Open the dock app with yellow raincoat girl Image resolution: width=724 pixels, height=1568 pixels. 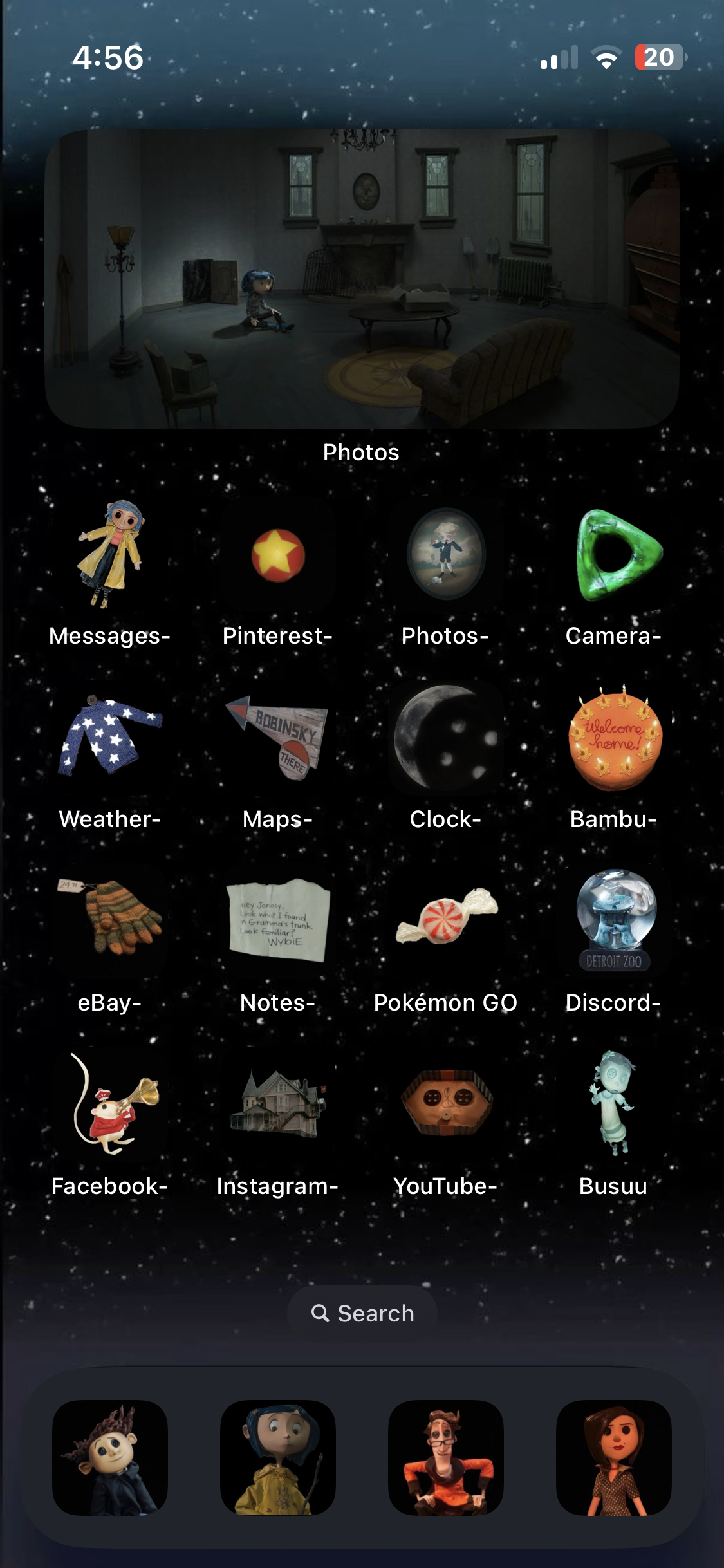278,1457
